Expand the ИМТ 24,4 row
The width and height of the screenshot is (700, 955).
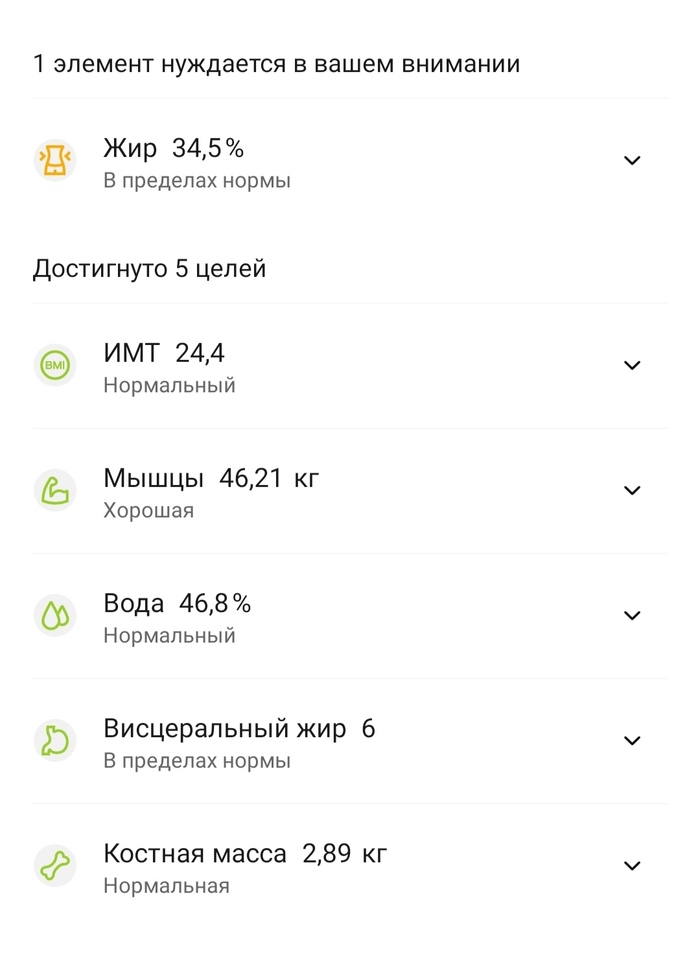click(x=631, y=366)
